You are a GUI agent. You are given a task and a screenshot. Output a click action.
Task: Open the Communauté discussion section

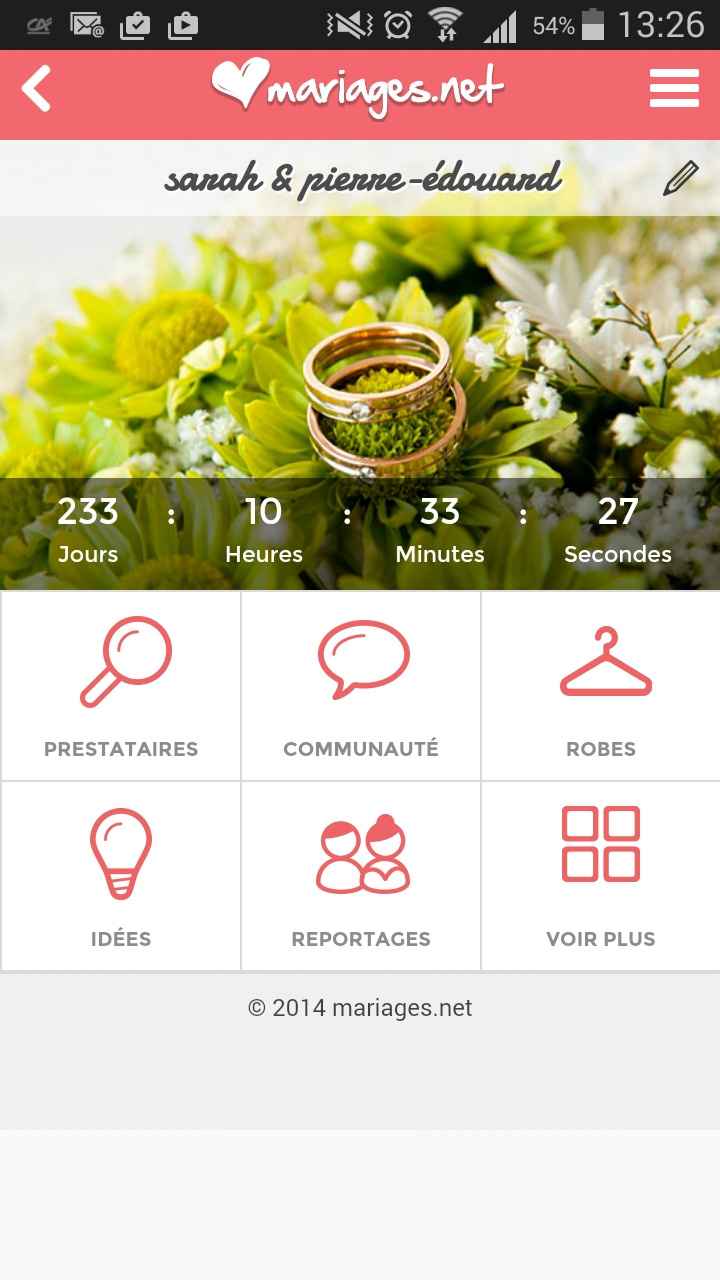(x=360, y=685)
